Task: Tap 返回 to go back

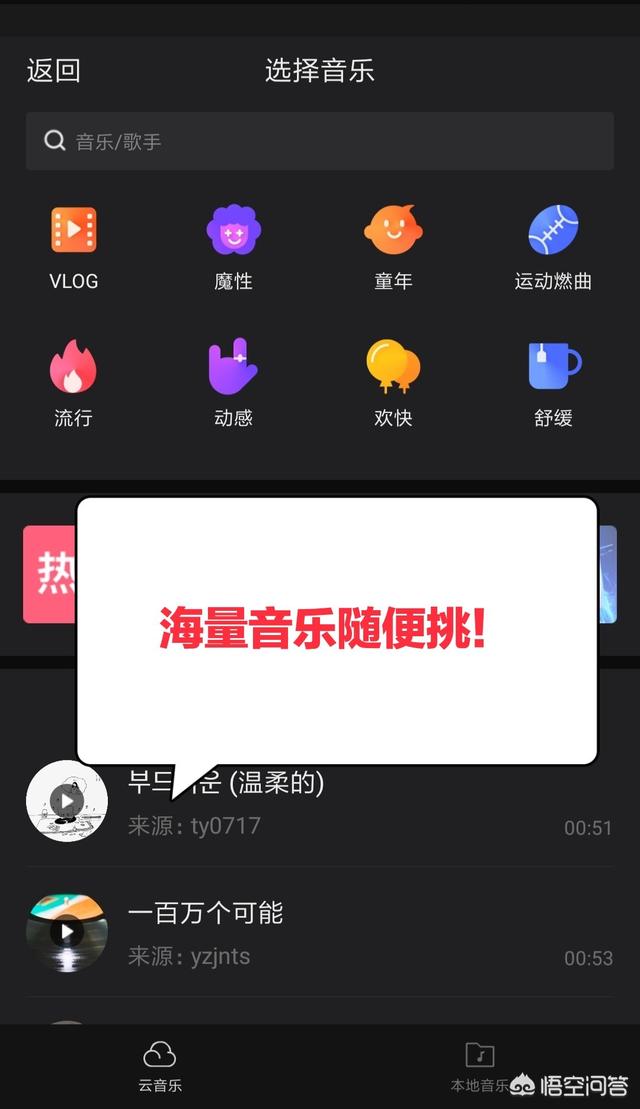Action: pyautogui.click(x=53, y=71)
